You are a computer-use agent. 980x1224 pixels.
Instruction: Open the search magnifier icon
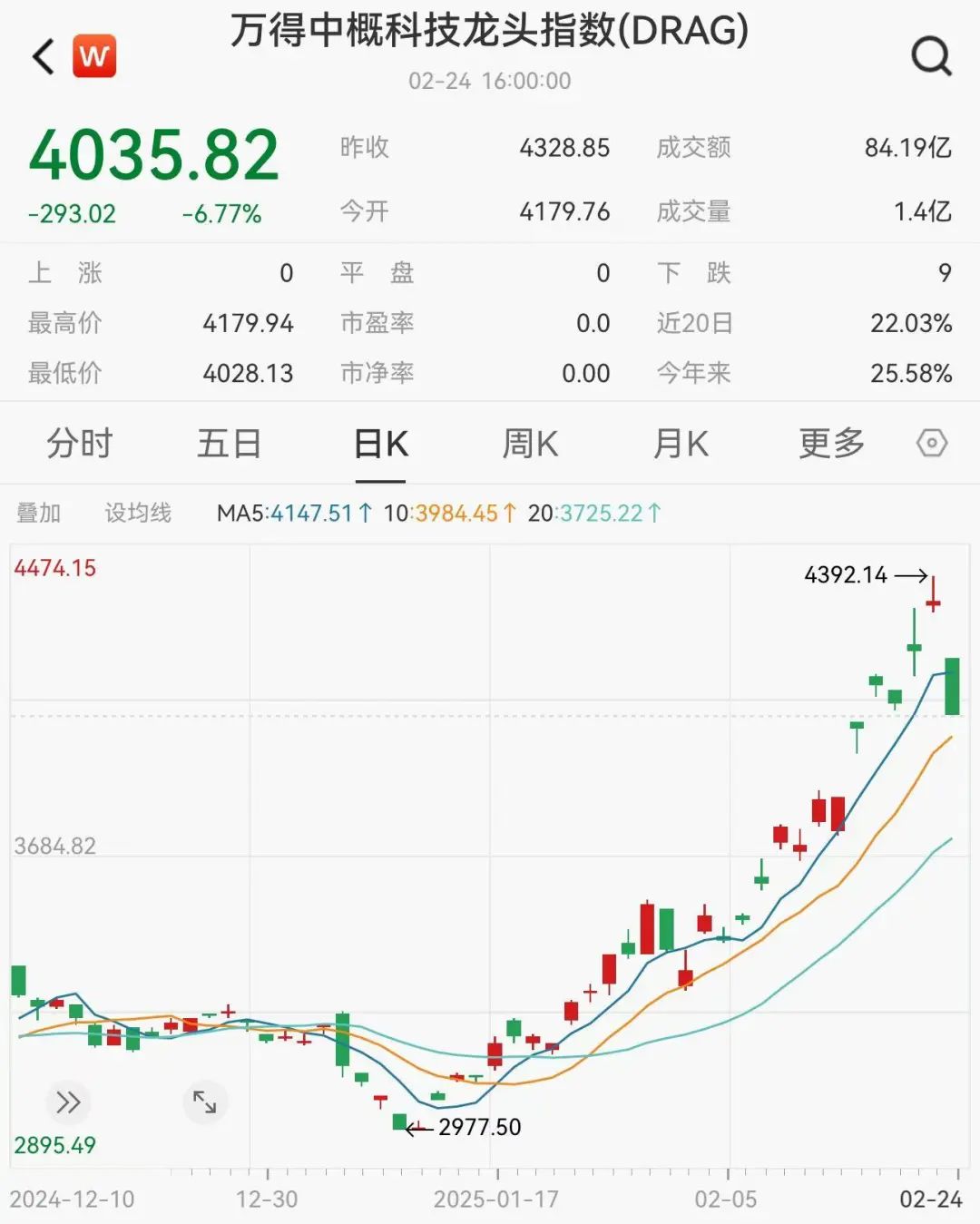(931, 56)
